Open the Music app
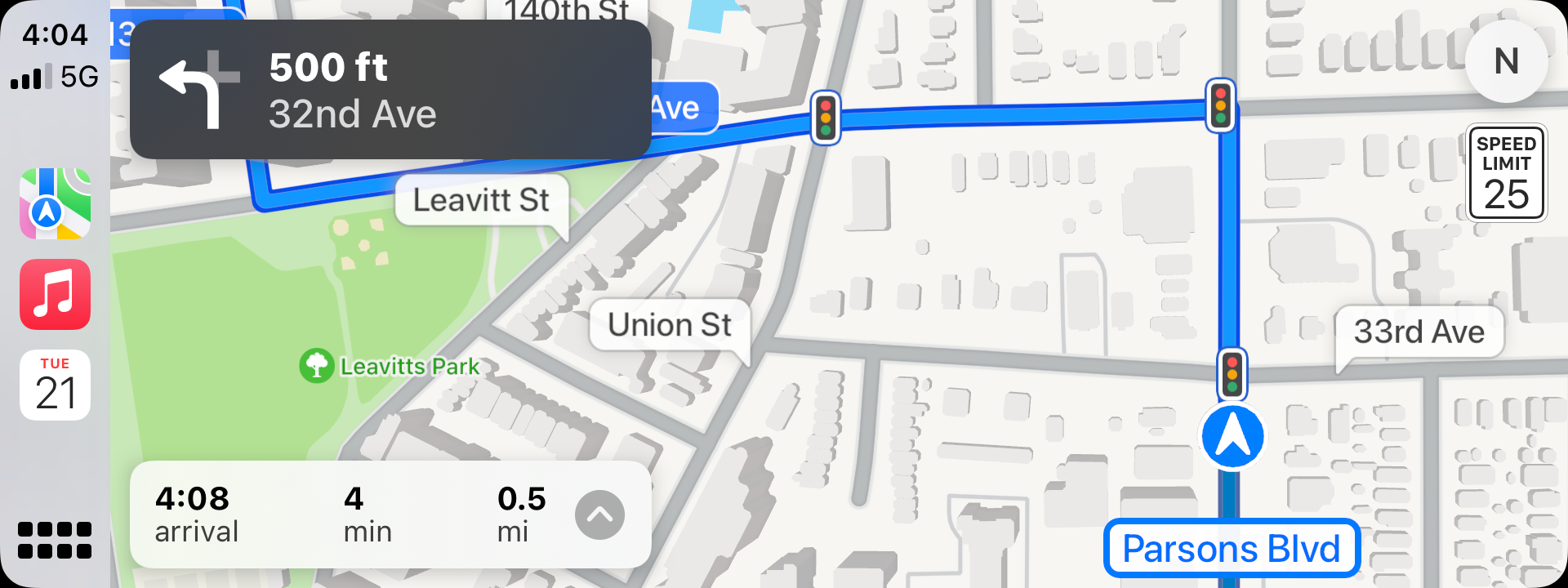This screenshot has height=588, width=1568. [55, 295]
